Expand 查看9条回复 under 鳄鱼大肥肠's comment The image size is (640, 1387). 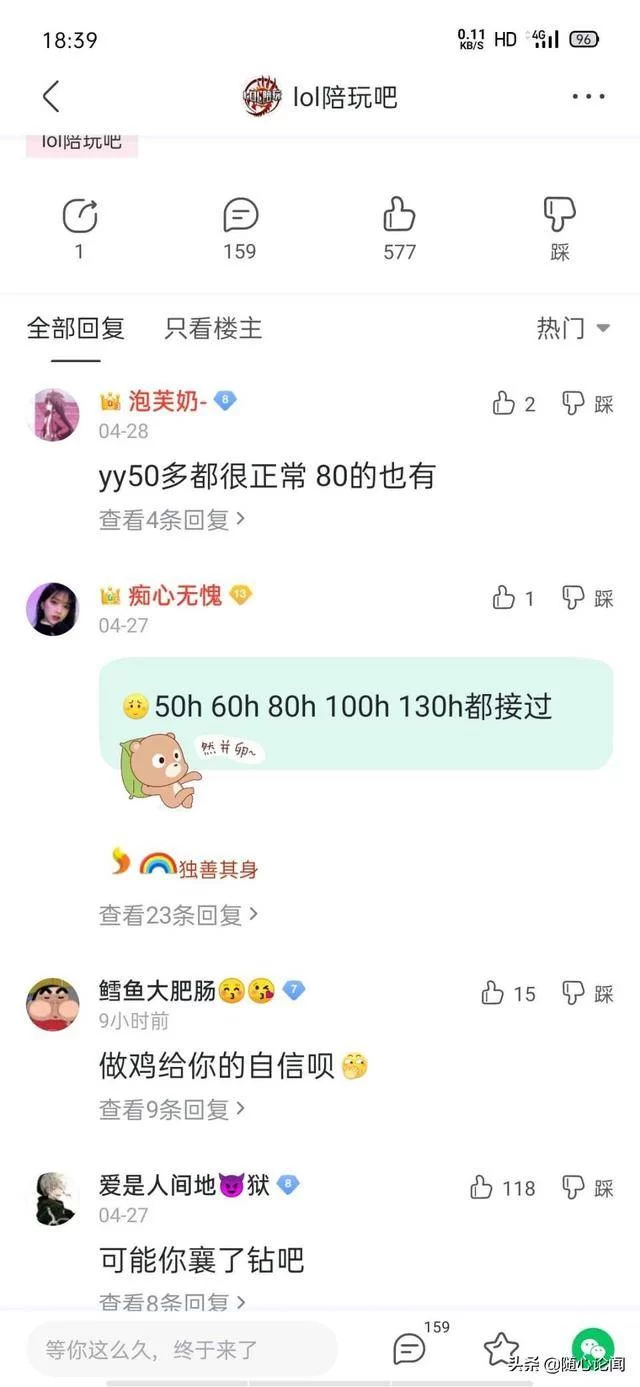[x=171, y=1109]
